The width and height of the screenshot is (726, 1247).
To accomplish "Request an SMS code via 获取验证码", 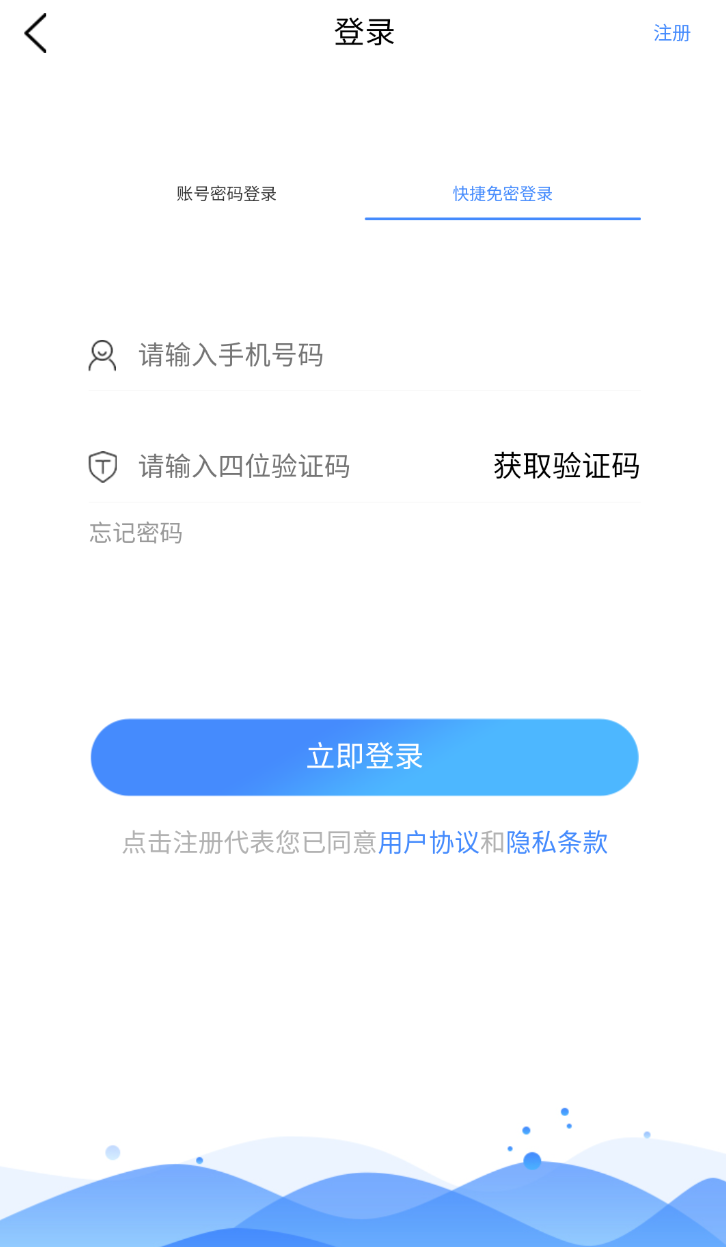I will 566,467.
